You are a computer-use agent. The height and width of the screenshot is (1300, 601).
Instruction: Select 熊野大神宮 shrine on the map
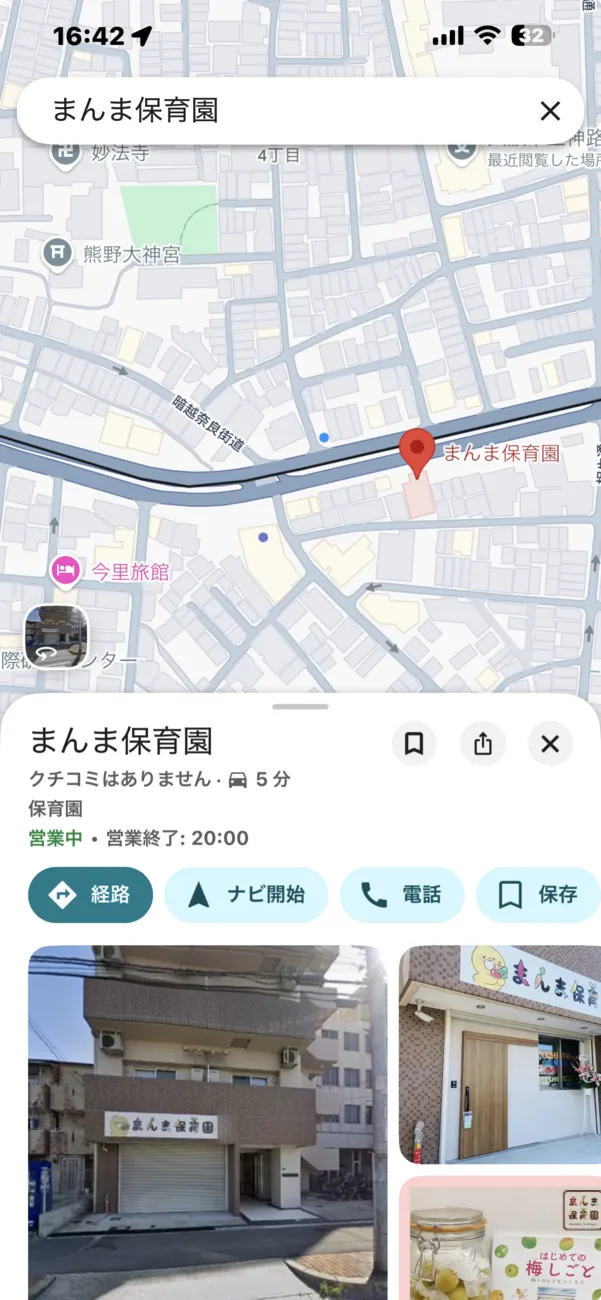click(x=58, y=253)
